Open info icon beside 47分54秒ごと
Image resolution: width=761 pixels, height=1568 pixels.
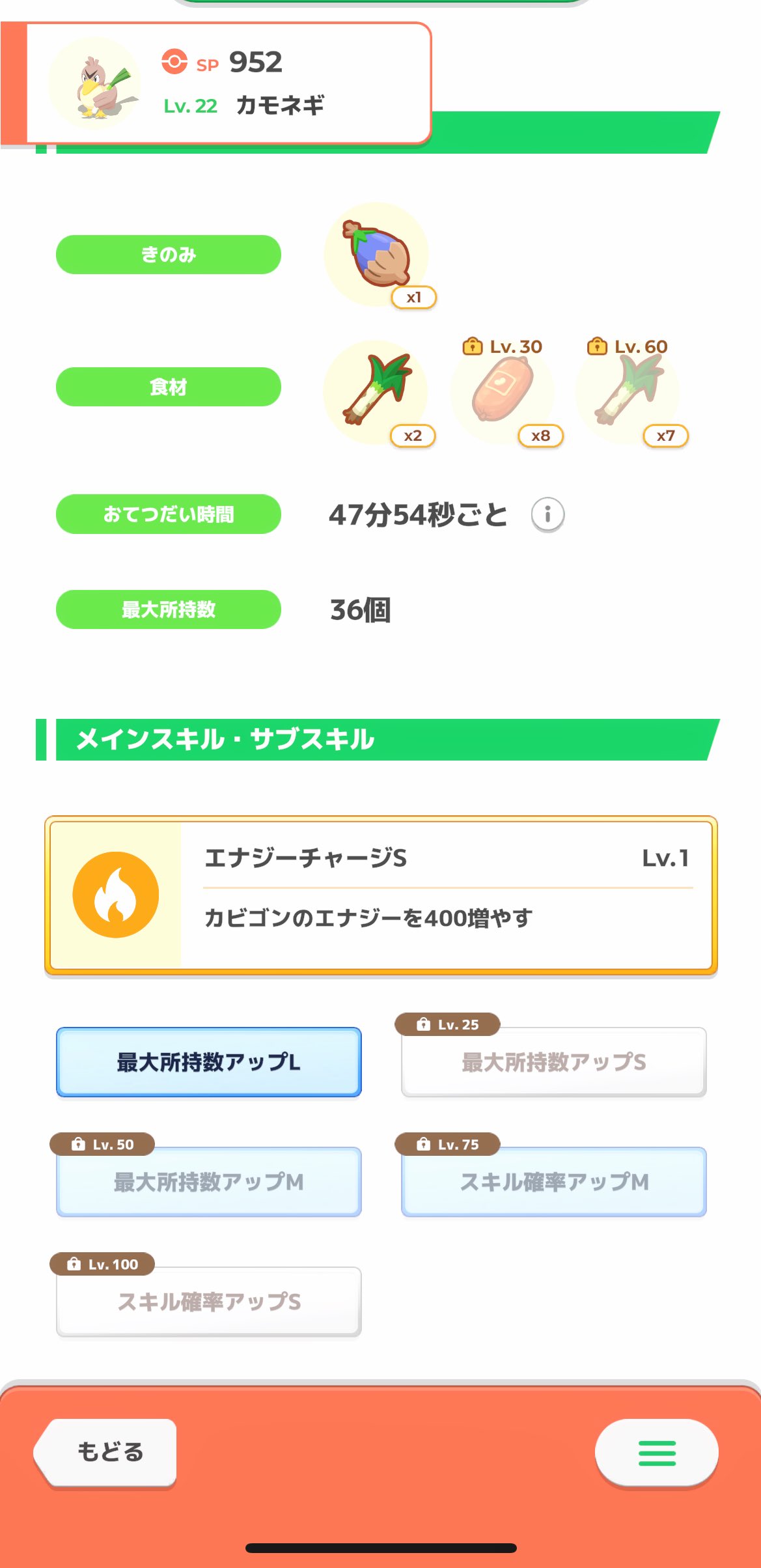[547, 515]
